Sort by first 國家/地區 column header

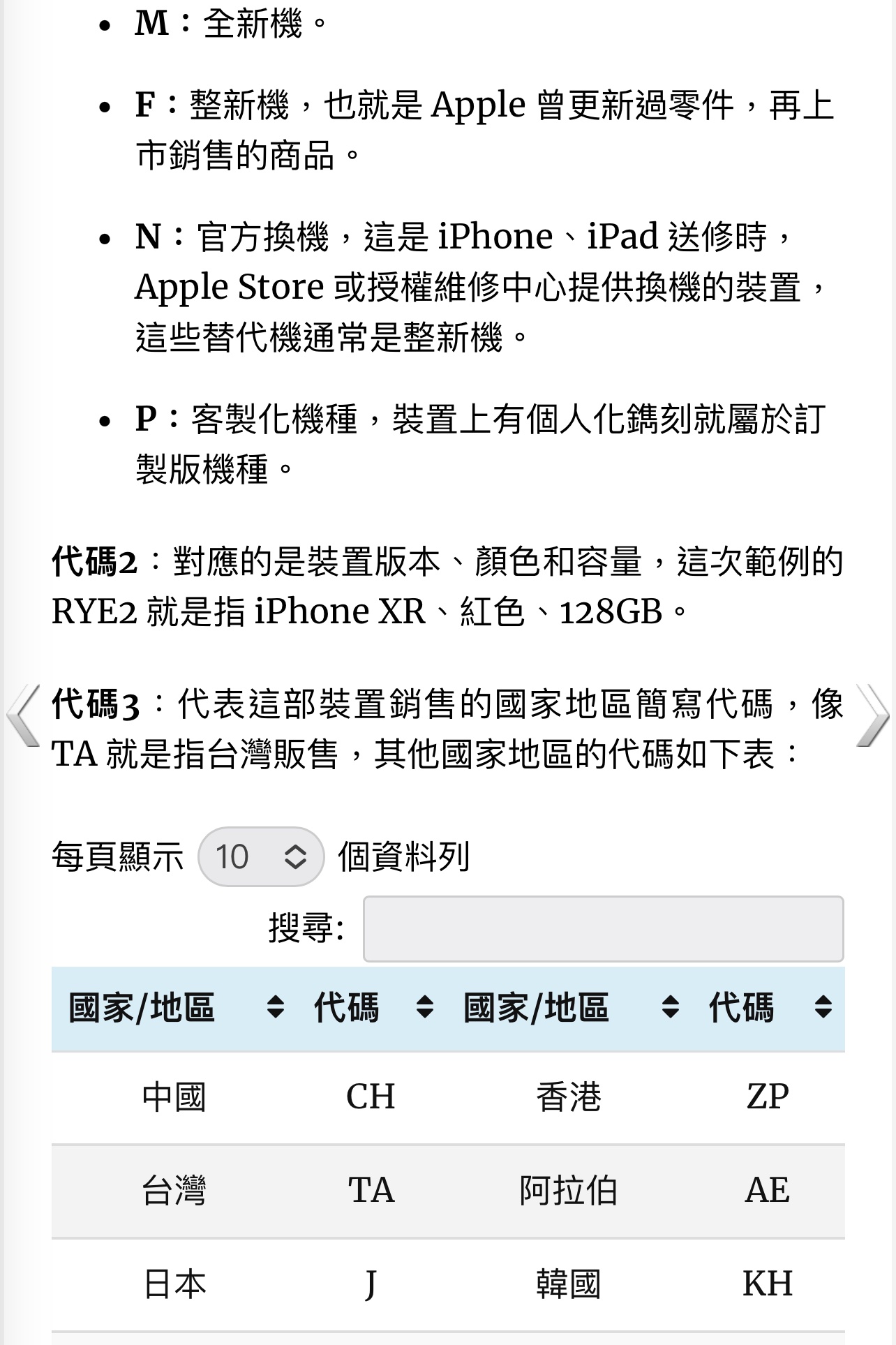coord(176,1008)
